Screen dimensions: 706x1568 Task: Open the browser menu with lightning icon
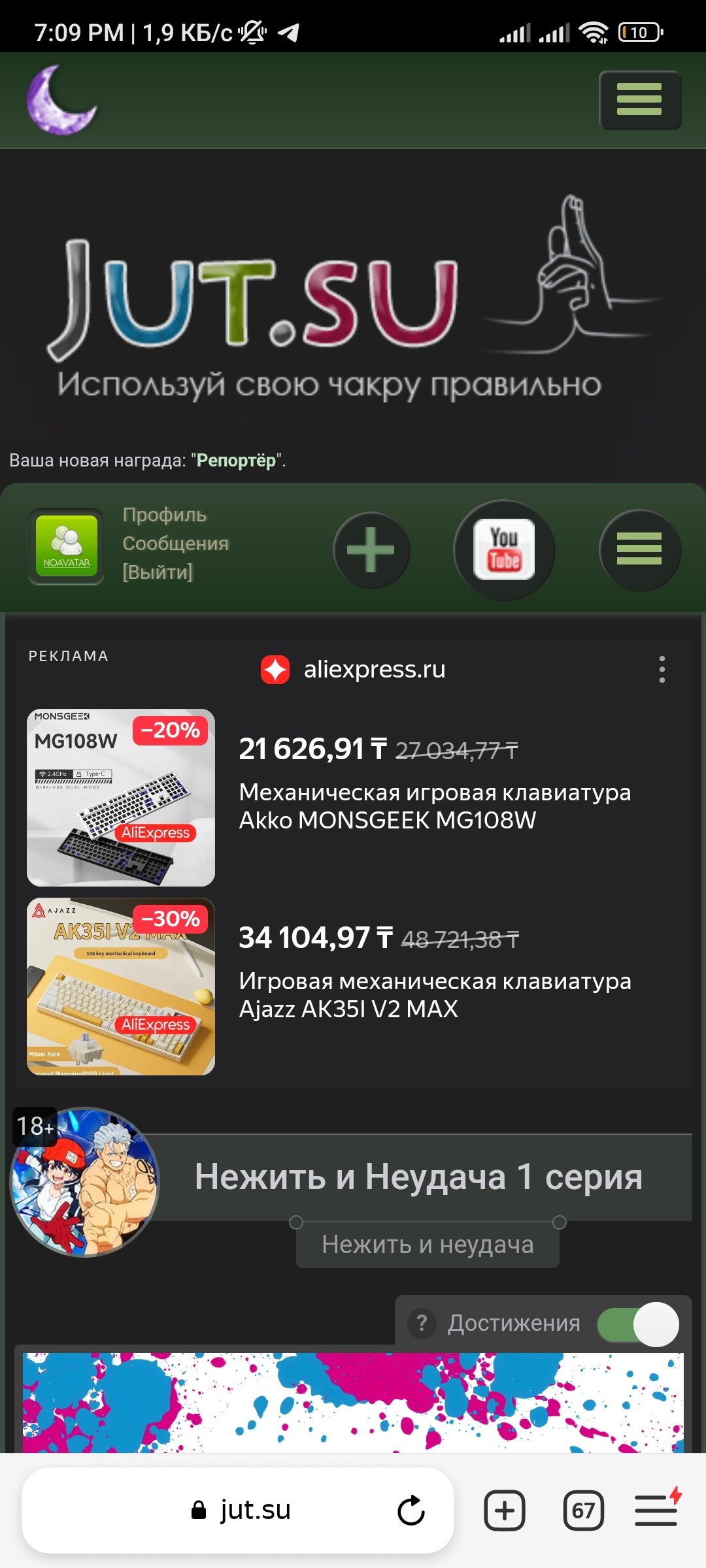[657, 1510]
